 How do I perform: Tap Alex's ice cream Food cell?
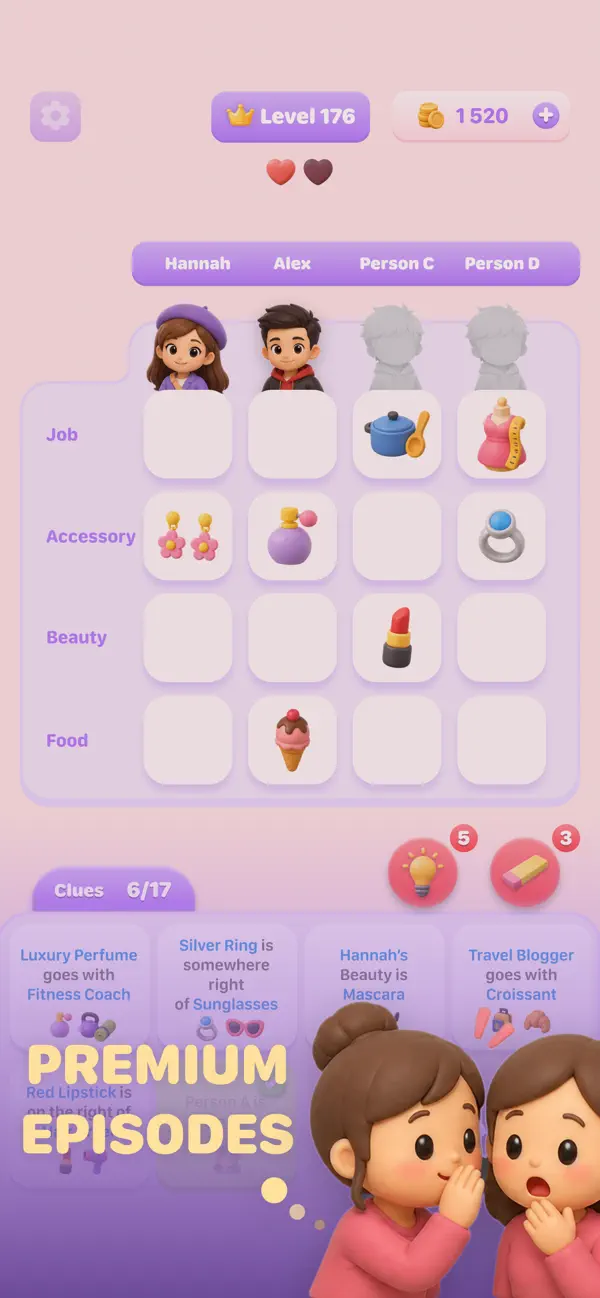(292, 740)
